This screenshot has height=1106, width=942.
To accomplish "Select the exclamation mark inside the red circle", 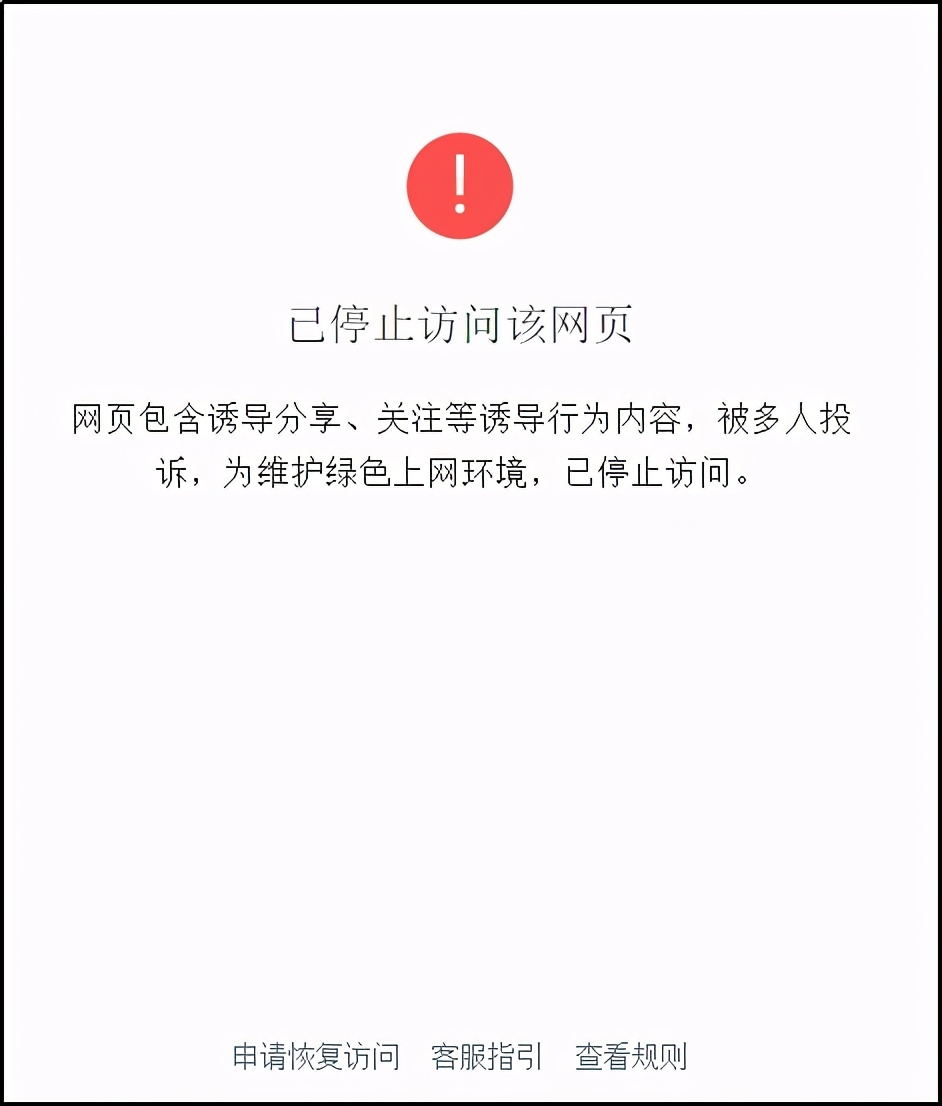I will (461, 186).
